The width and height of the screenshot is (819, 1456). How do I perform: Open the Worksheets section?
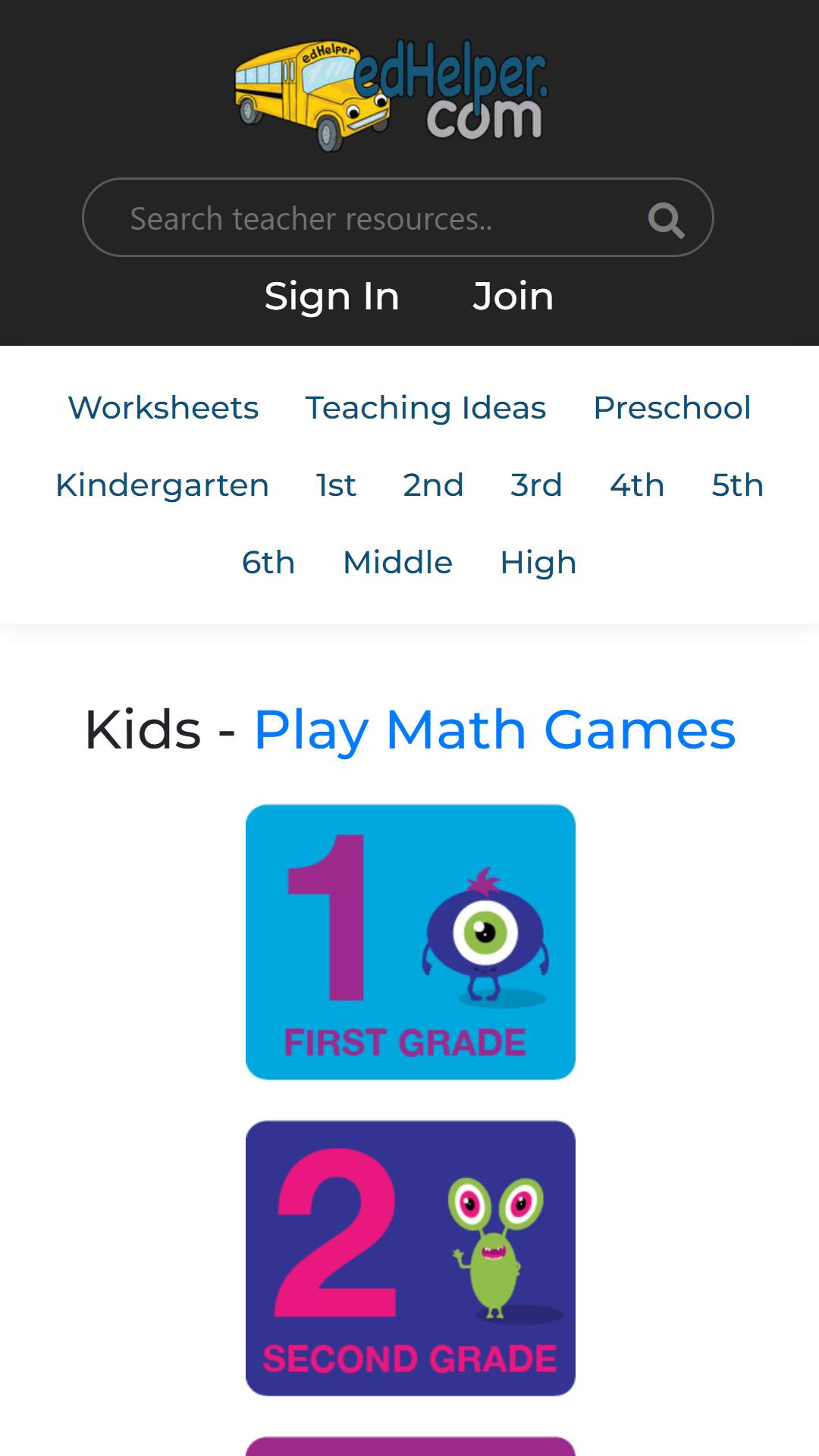tap(164, 408)
